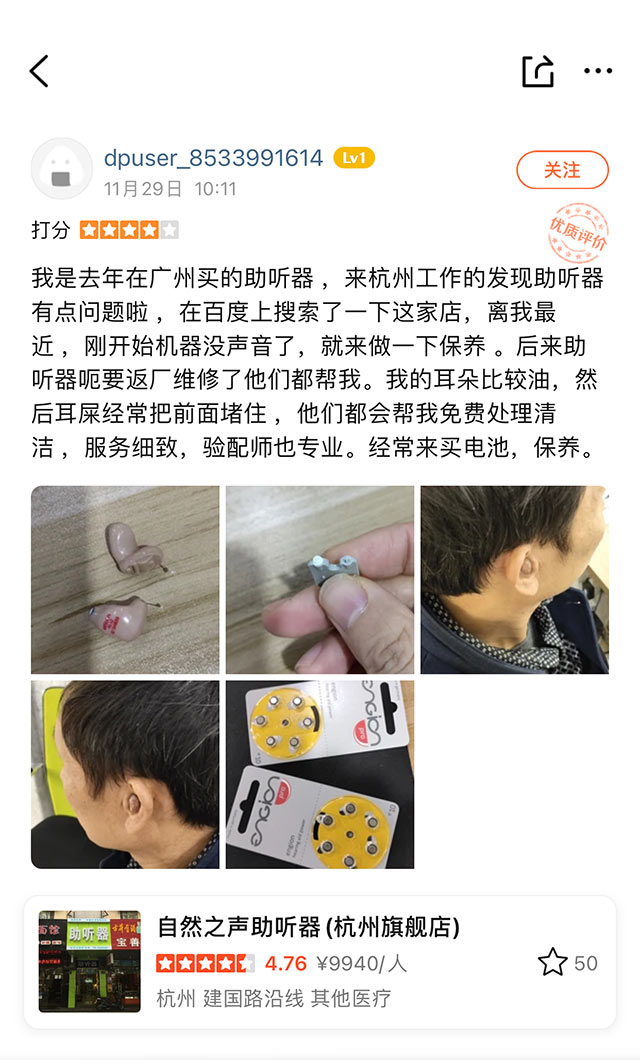Open photo of hearing aid in ear
Screen dimensions: 640x1060
click(125, 774)
